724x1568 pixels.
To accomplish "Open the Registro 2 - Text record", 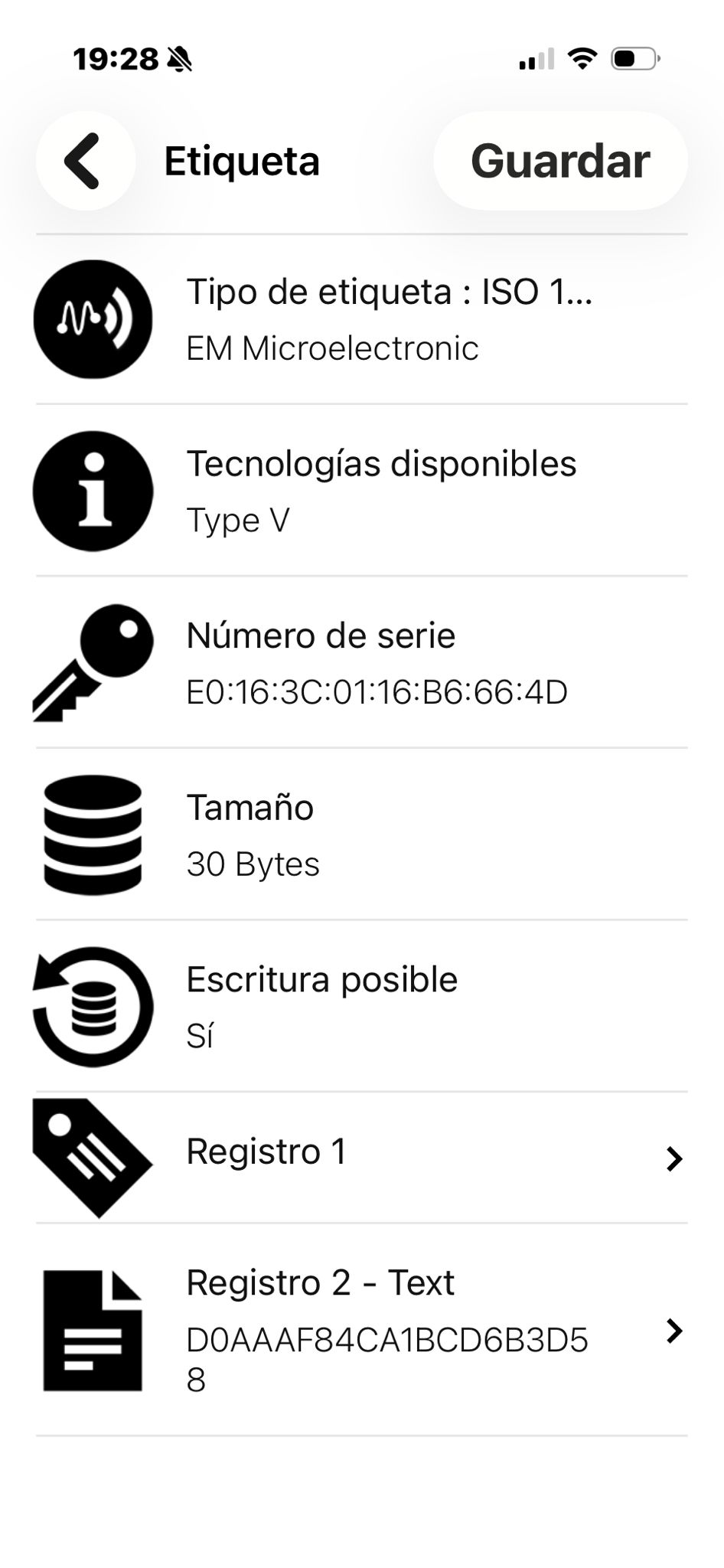I will [x=361, y=1330].
